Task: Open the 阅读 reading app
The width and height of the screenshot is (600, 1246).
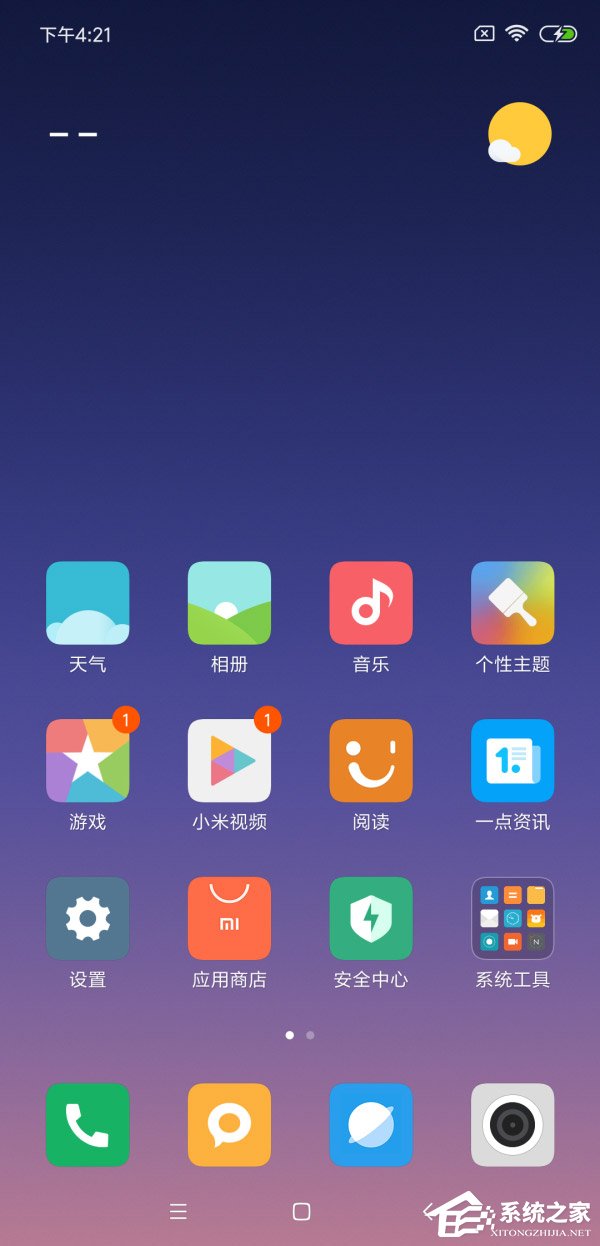Action: coord(371,761)
